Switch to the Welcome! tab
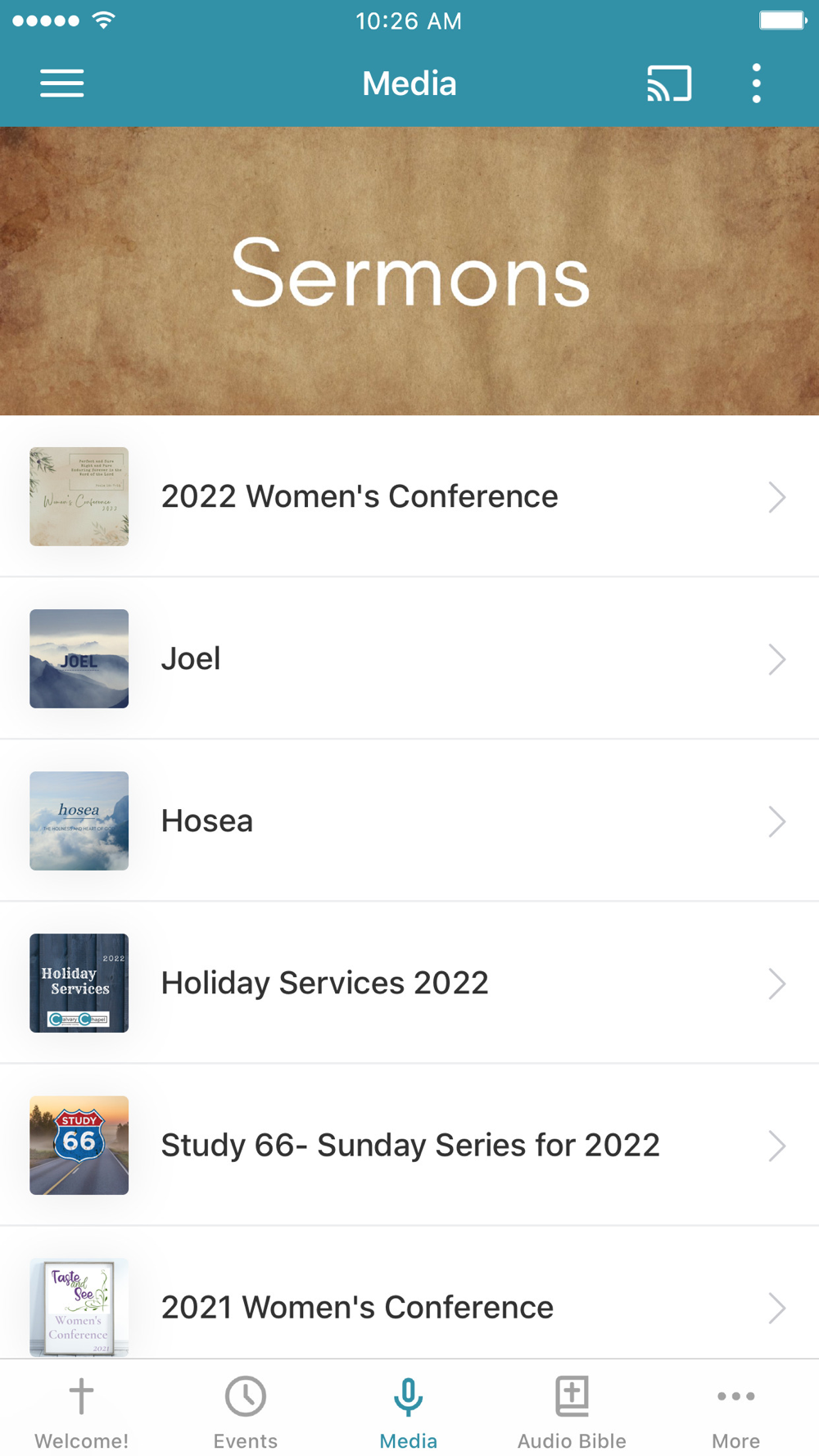This screenshot has width=819, height=1456. point(81,1412)
